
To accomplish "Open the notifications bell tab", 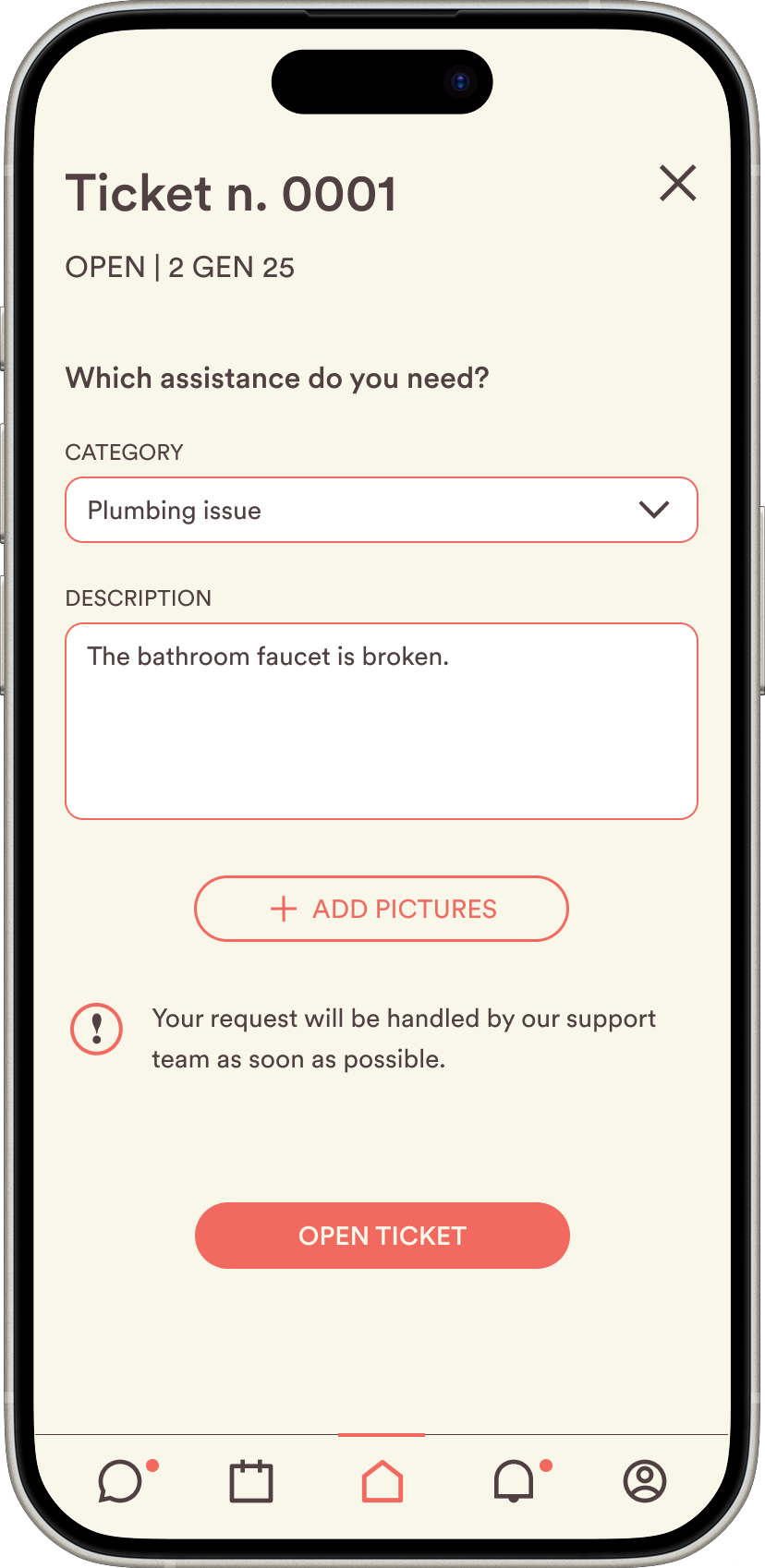I will pos(514,1481).
